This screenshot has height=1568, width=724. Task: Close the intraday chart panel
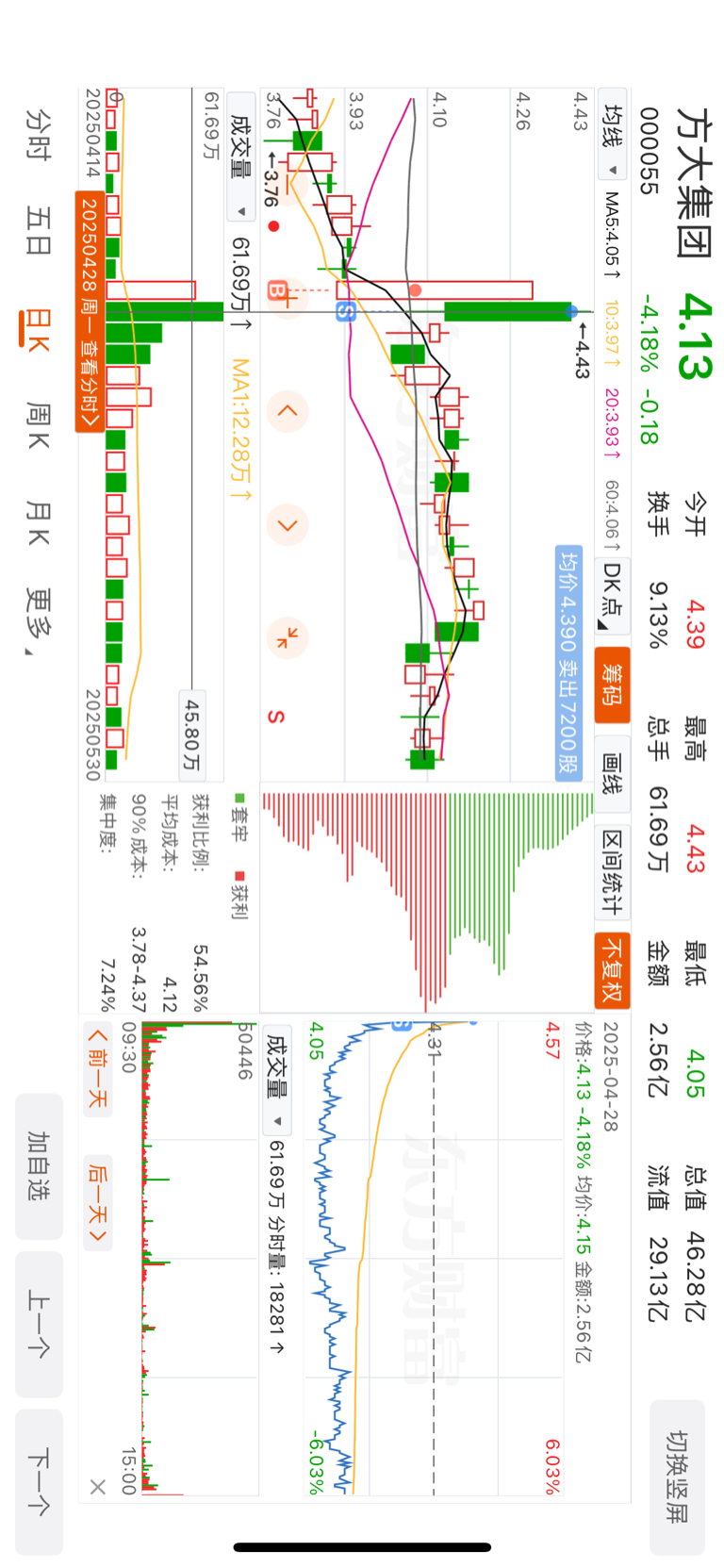[97, 1487]
